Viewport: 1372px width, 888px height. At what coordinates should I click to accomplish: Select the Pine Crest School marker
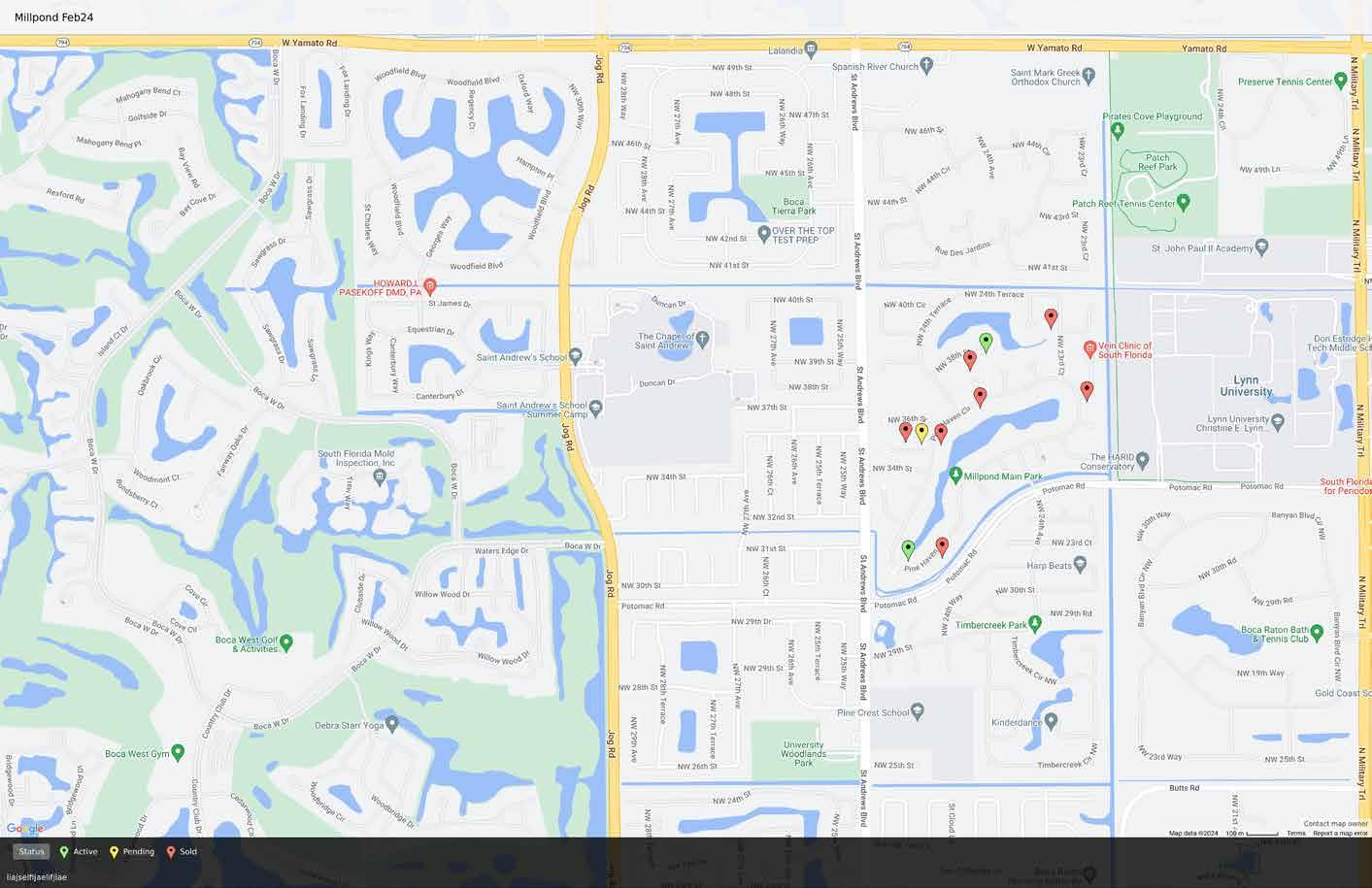(919, 712)
